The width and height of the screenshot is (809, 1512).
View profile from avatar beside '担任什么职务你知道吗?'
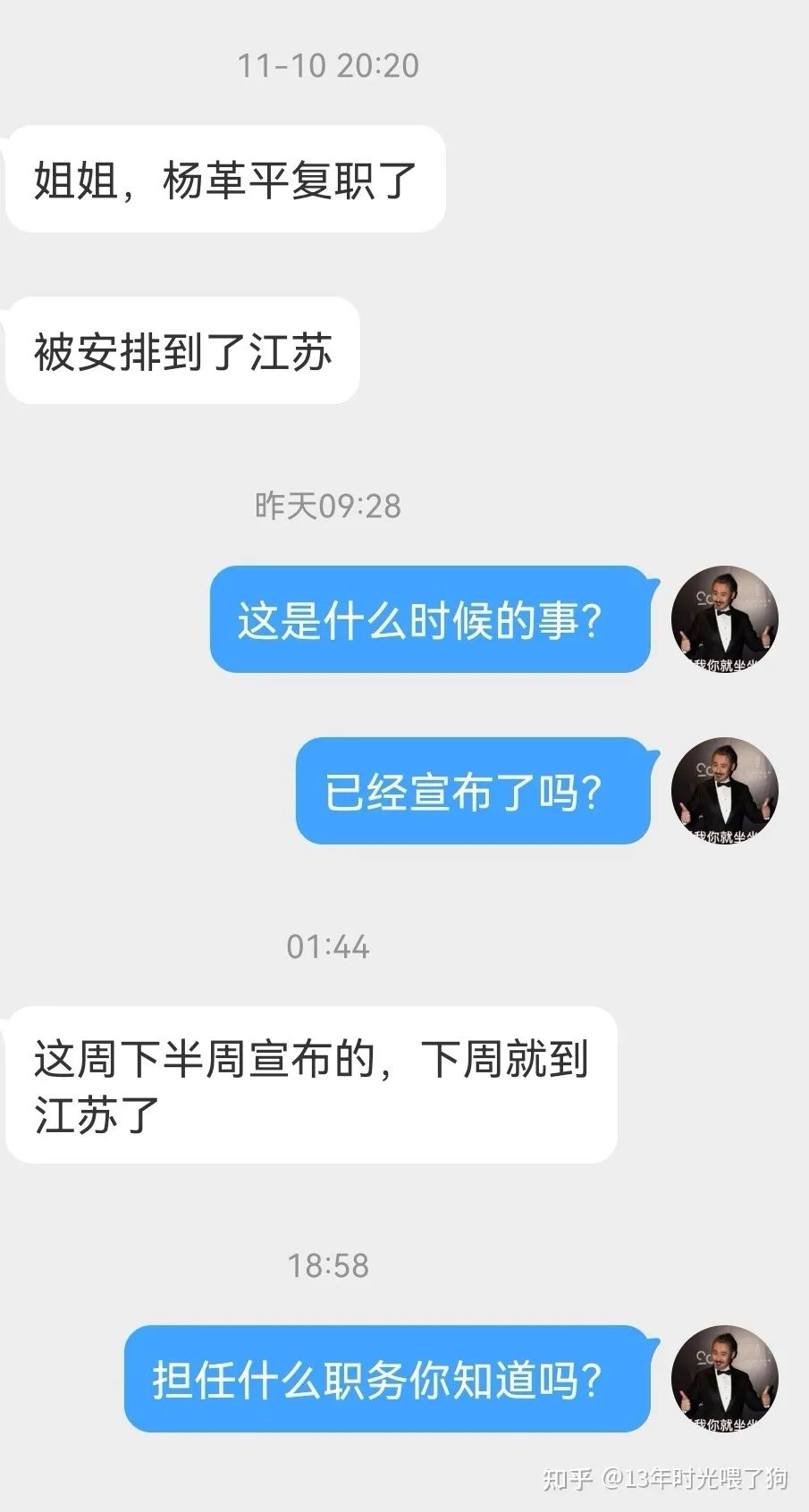(724, 1379)
